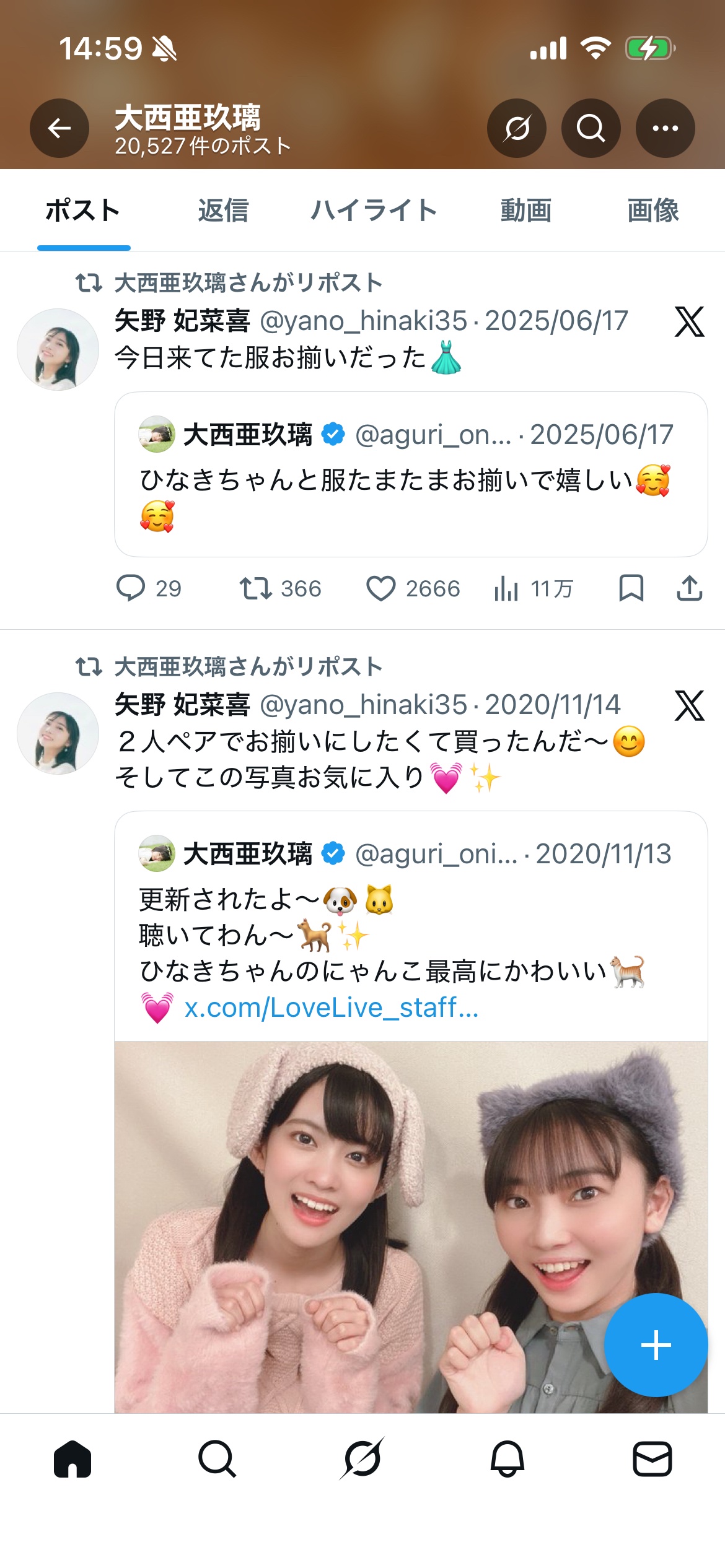Share the 2025/06/17 post

[x=689, y=588]
